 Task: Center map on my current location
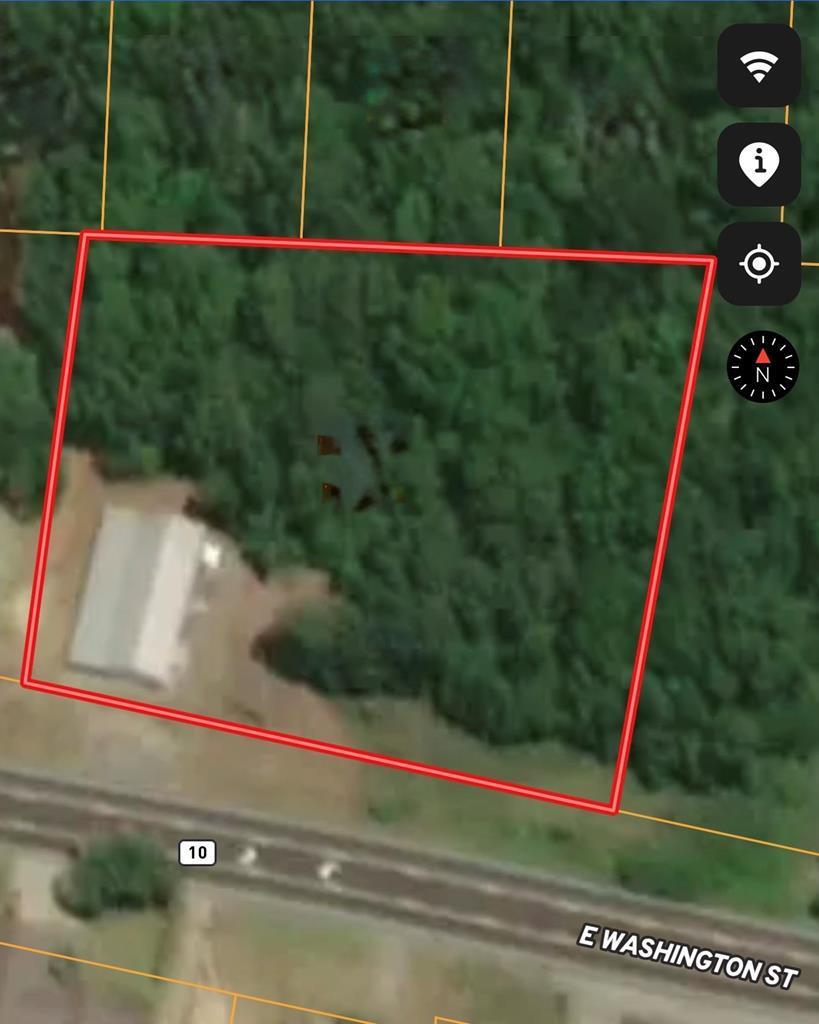(x=759, y=264)
